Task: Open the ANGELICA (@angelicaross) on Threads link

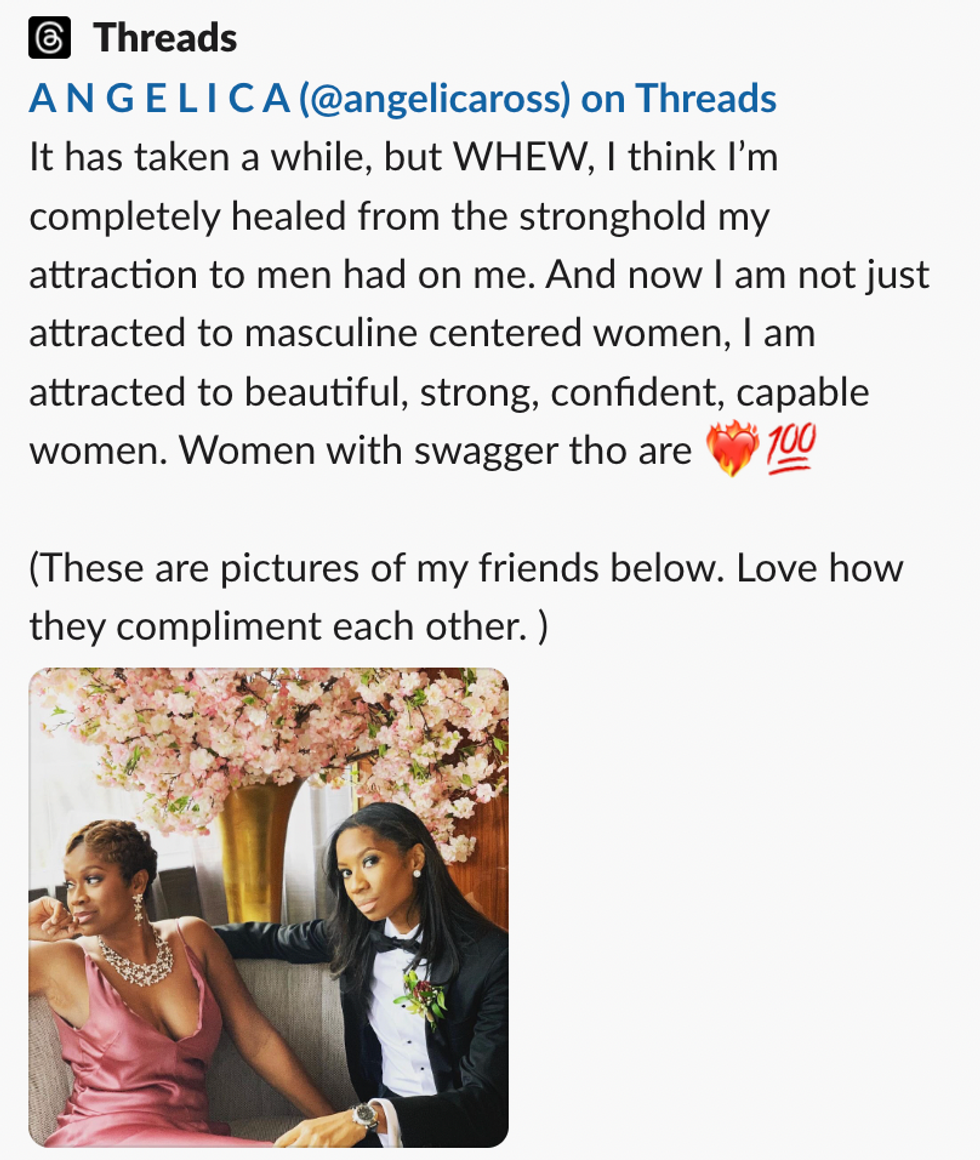Action: click(402, 98)
